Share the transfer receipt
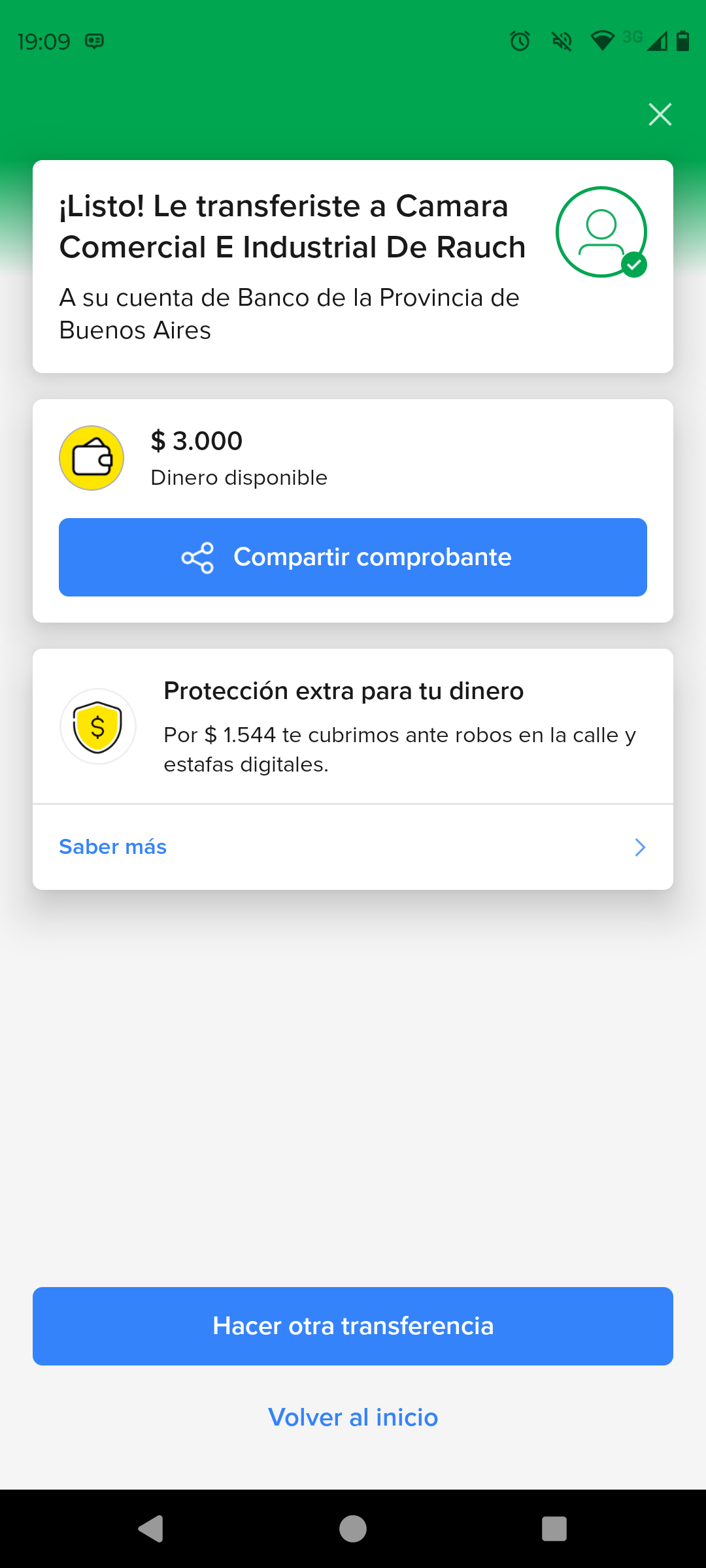 tap(353, 557)
